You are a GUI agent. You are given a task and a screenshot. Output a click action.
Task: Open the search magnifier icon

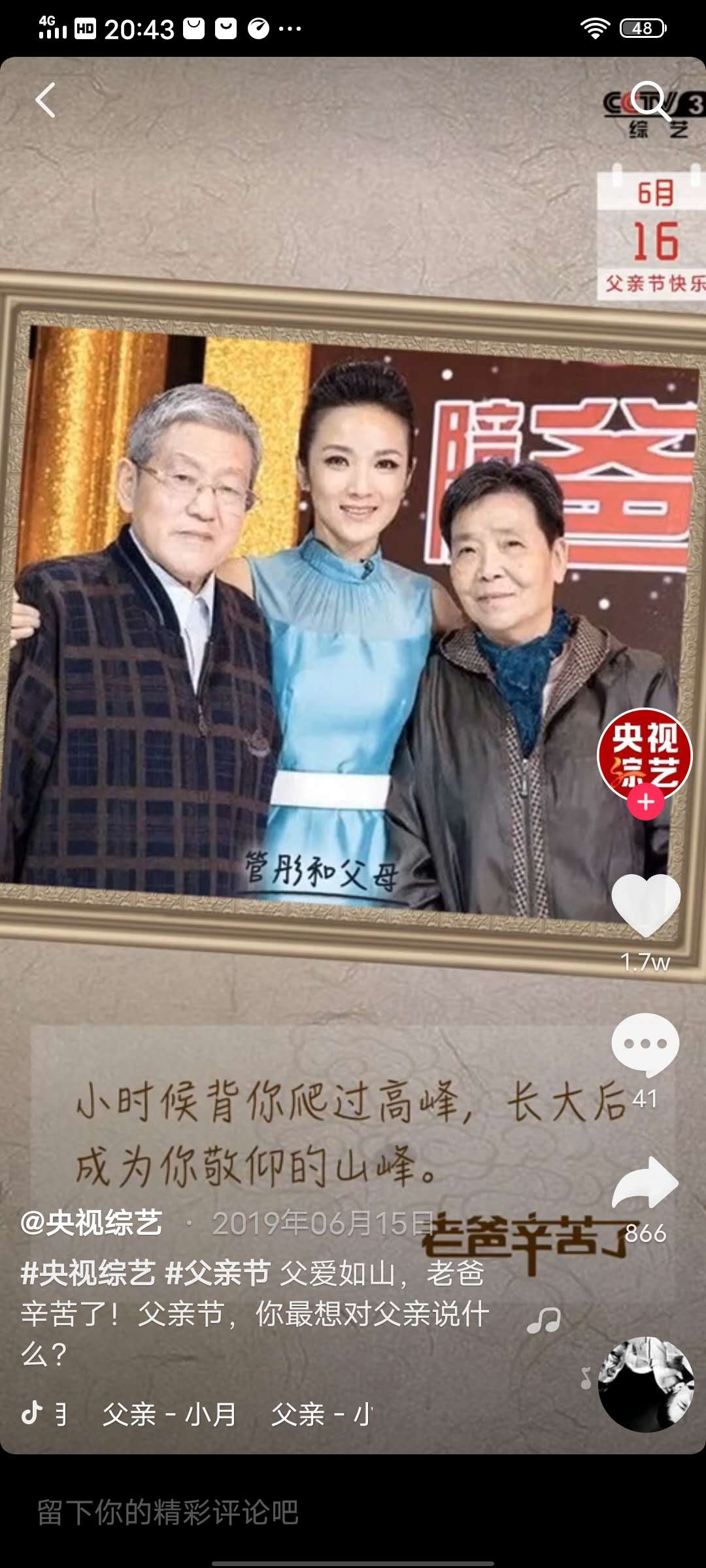(x=650, y=100)
